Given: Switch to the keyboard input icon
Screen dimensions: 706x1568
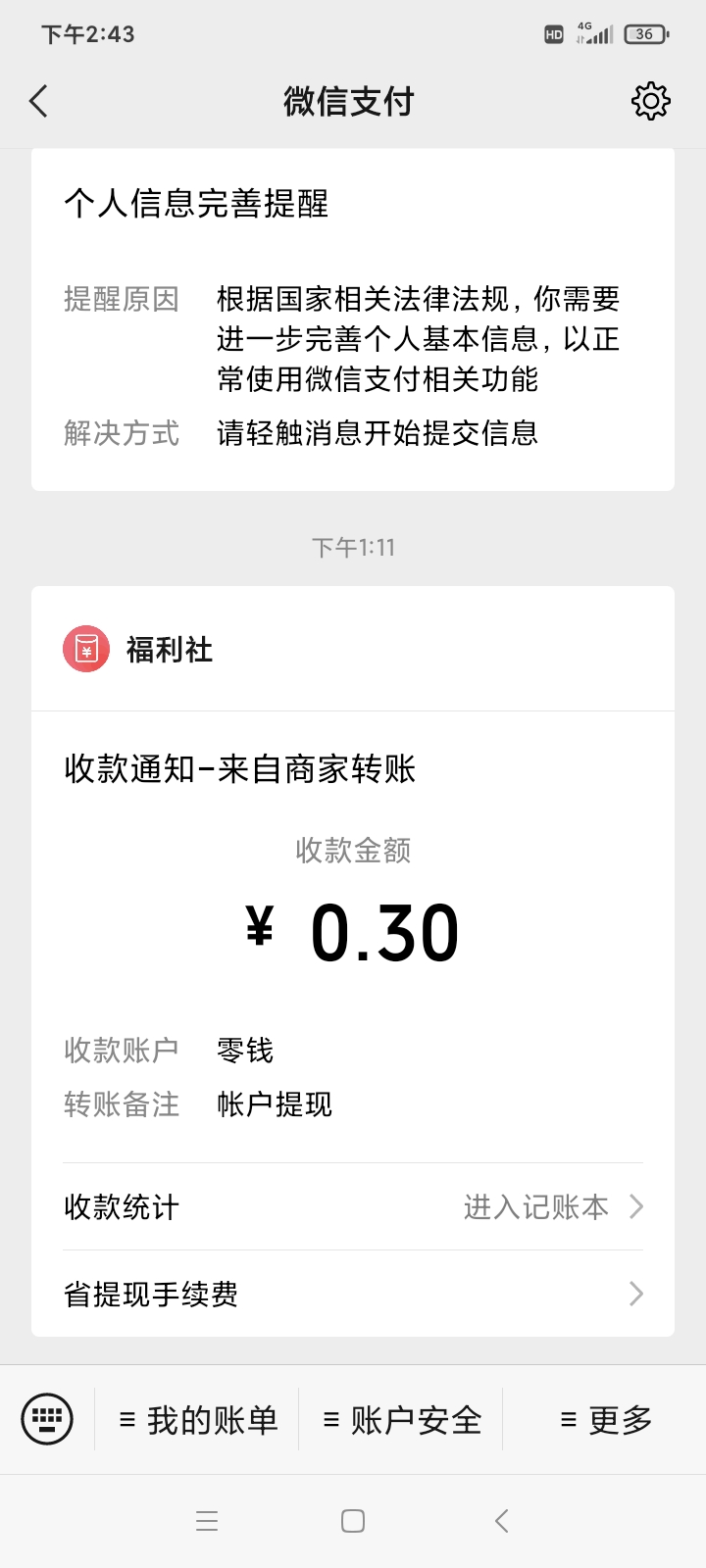Looking at the screenshot, I should [47, 1419].
